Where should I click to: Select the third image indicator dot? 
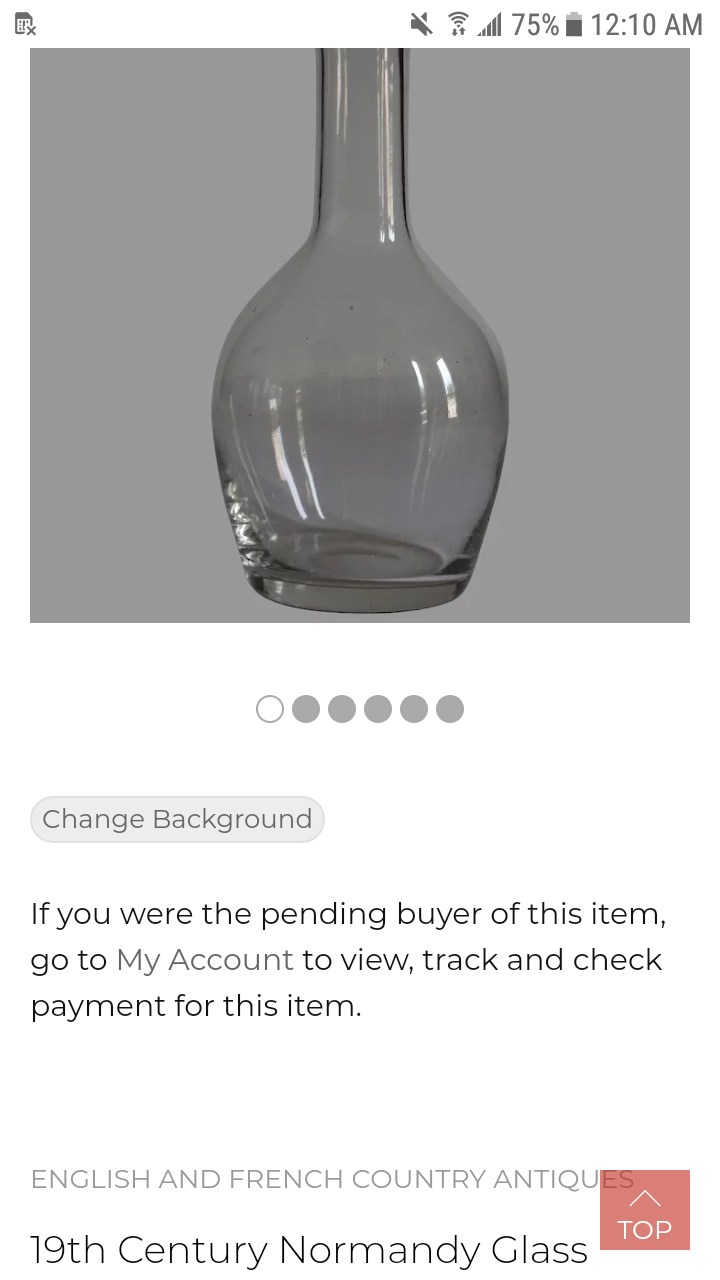click(x=342, y=709)
